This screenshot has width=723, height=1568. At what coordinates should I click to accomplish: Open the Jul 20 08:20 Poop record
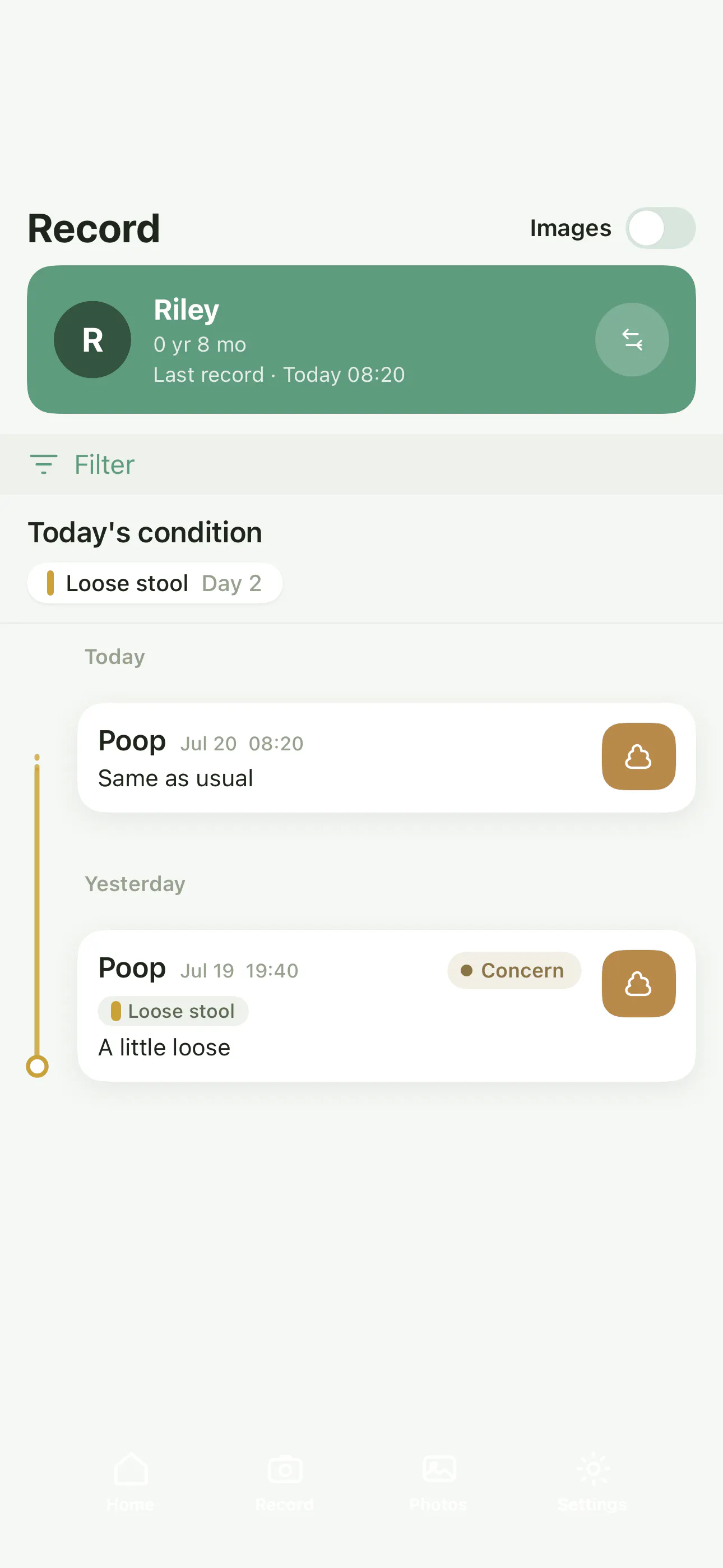click(387, 758)
